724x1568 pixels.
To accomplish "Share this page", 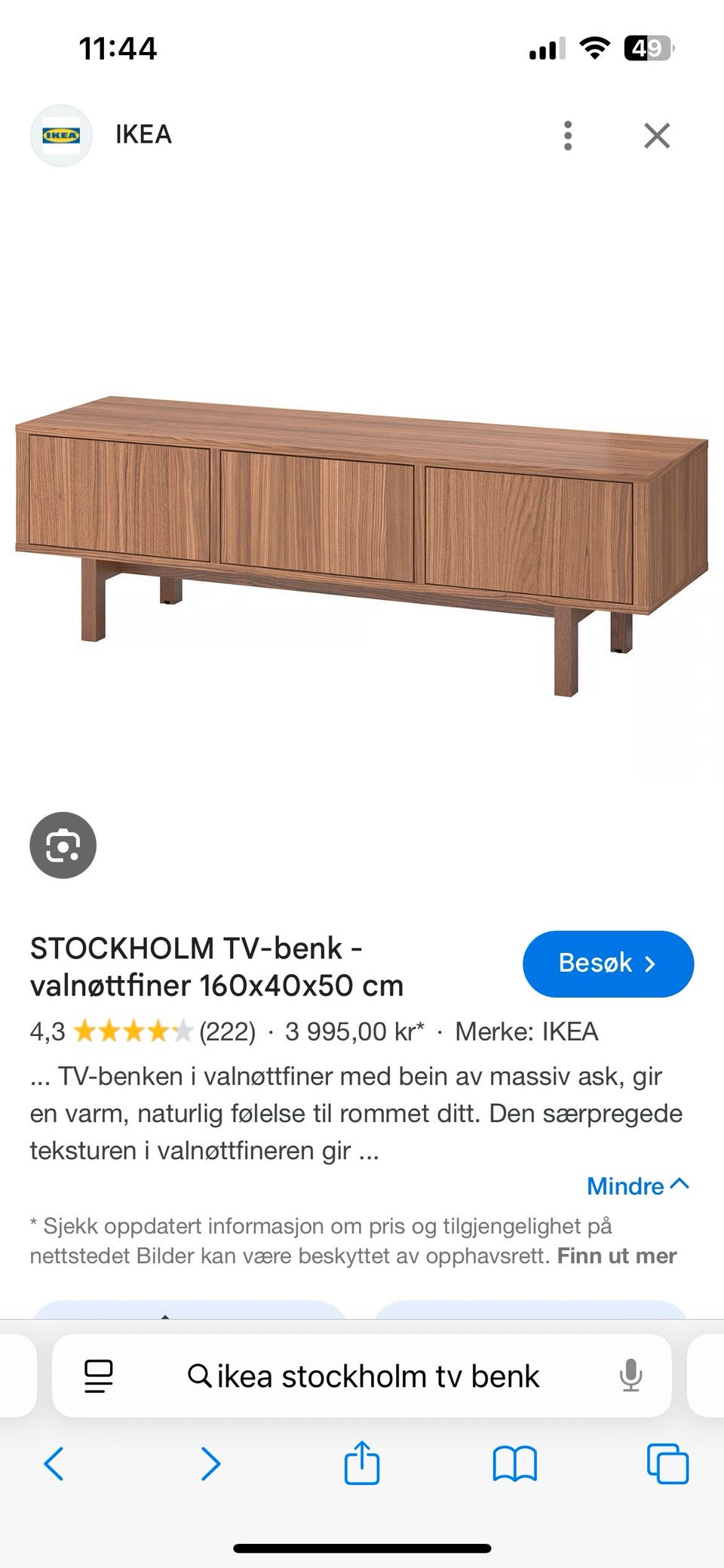I will [x=362, y=1462].
